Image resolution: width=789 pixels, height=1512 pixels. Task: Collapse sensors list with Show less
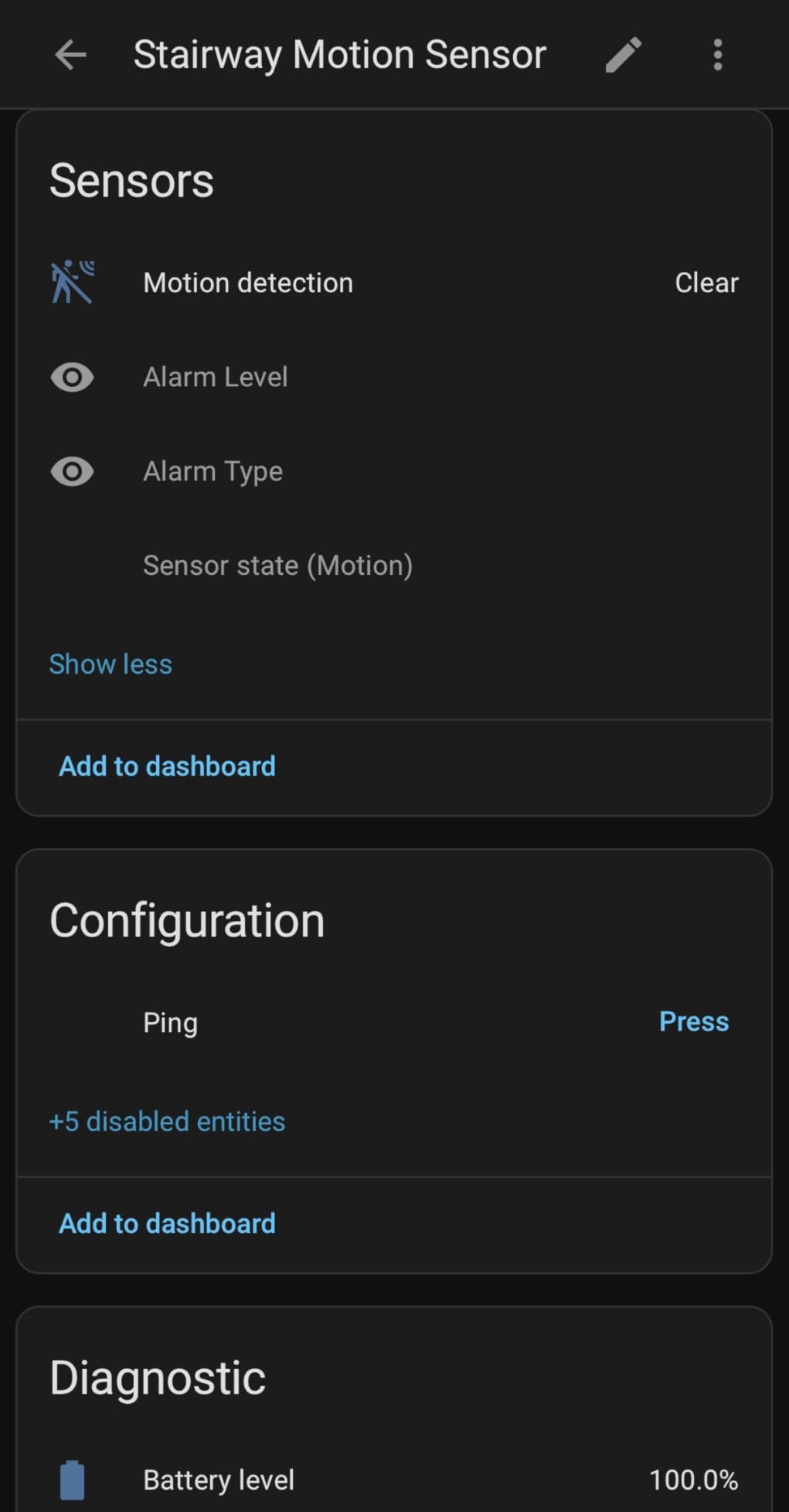click(111, 664)
